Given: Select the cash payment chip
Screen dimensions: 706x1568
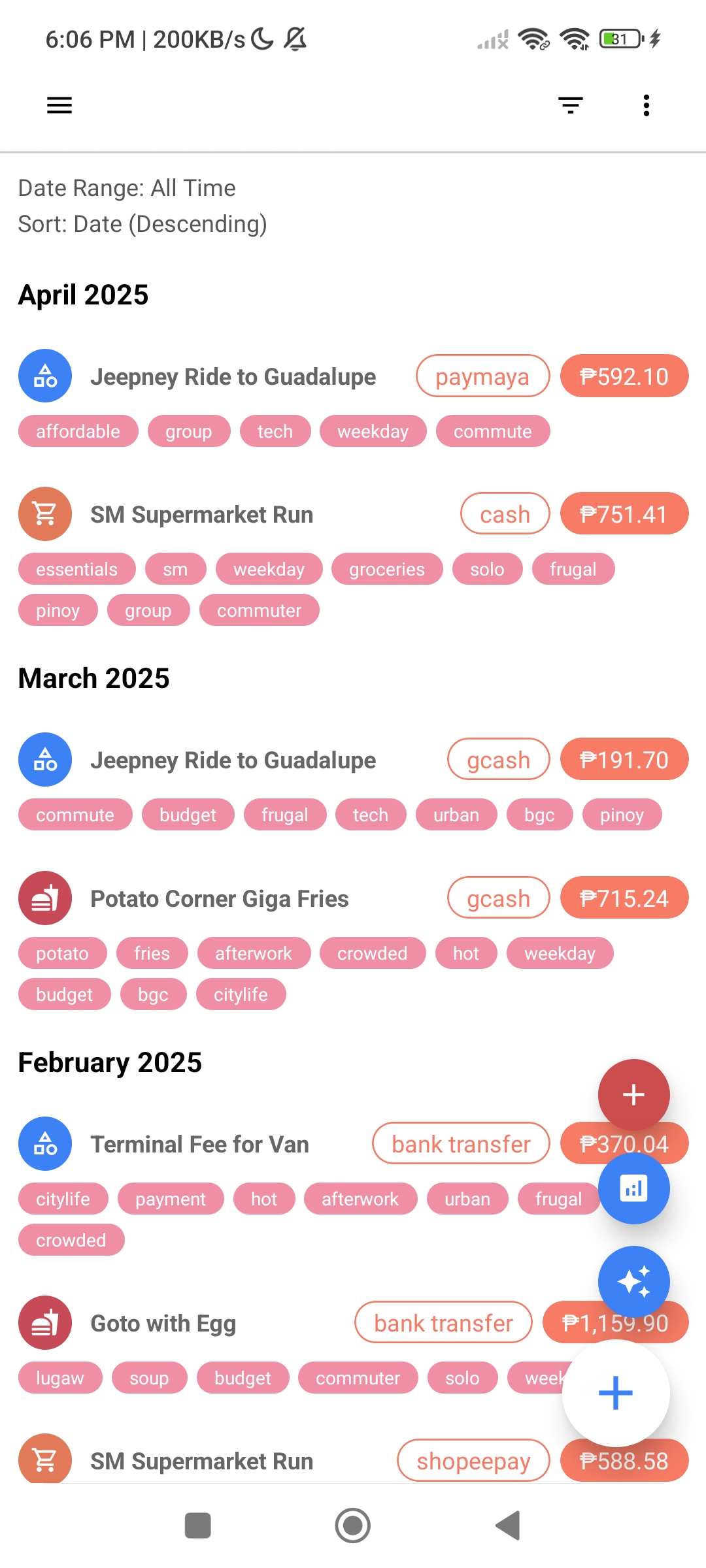Looking at the screenshot, I should tap(505, 514).
